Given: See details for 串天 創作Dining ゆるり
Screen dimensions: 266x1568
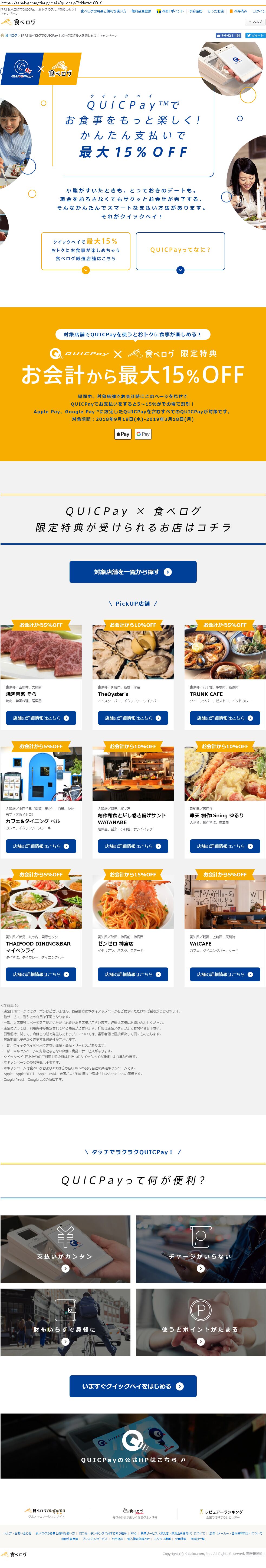Looking at the screenshot, I should click(225, 846).
